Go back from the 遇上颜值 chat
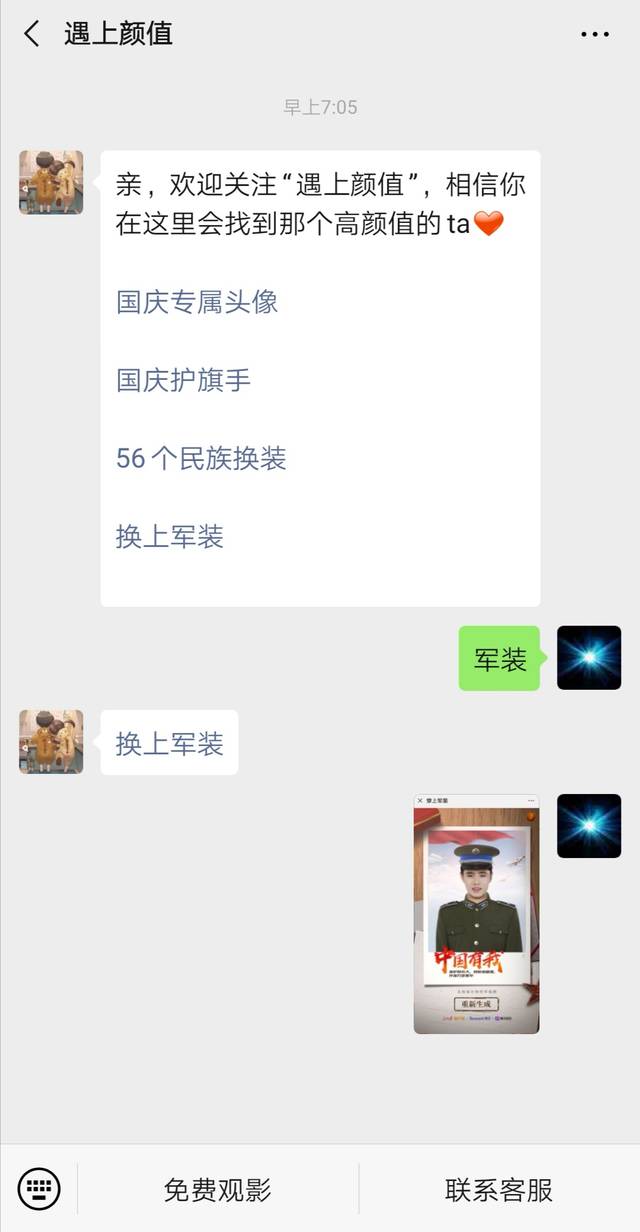Viewport: 640px width, 1232px height. pos(31,33)
